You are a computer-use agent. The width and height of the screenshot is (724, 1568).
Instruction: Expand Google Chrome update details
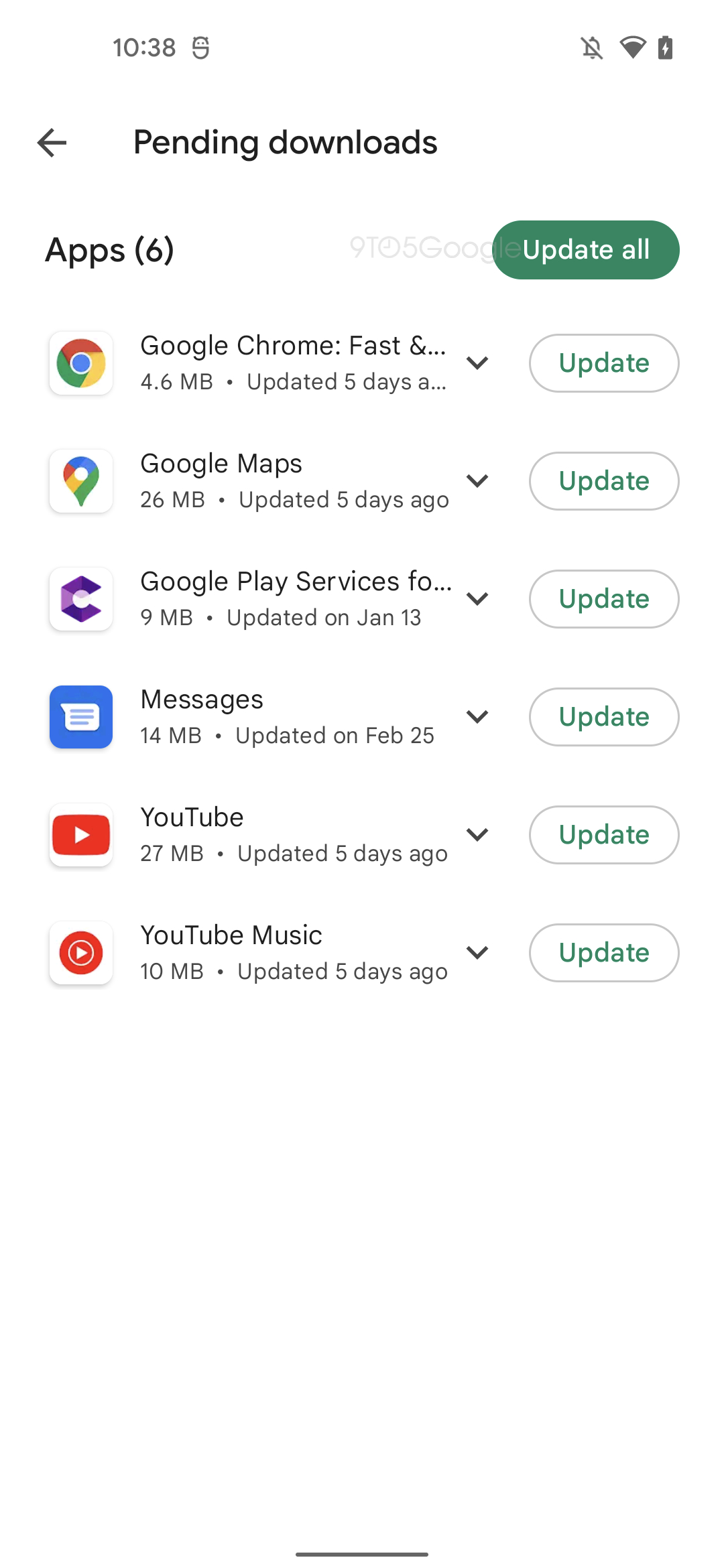coord(477,363)
